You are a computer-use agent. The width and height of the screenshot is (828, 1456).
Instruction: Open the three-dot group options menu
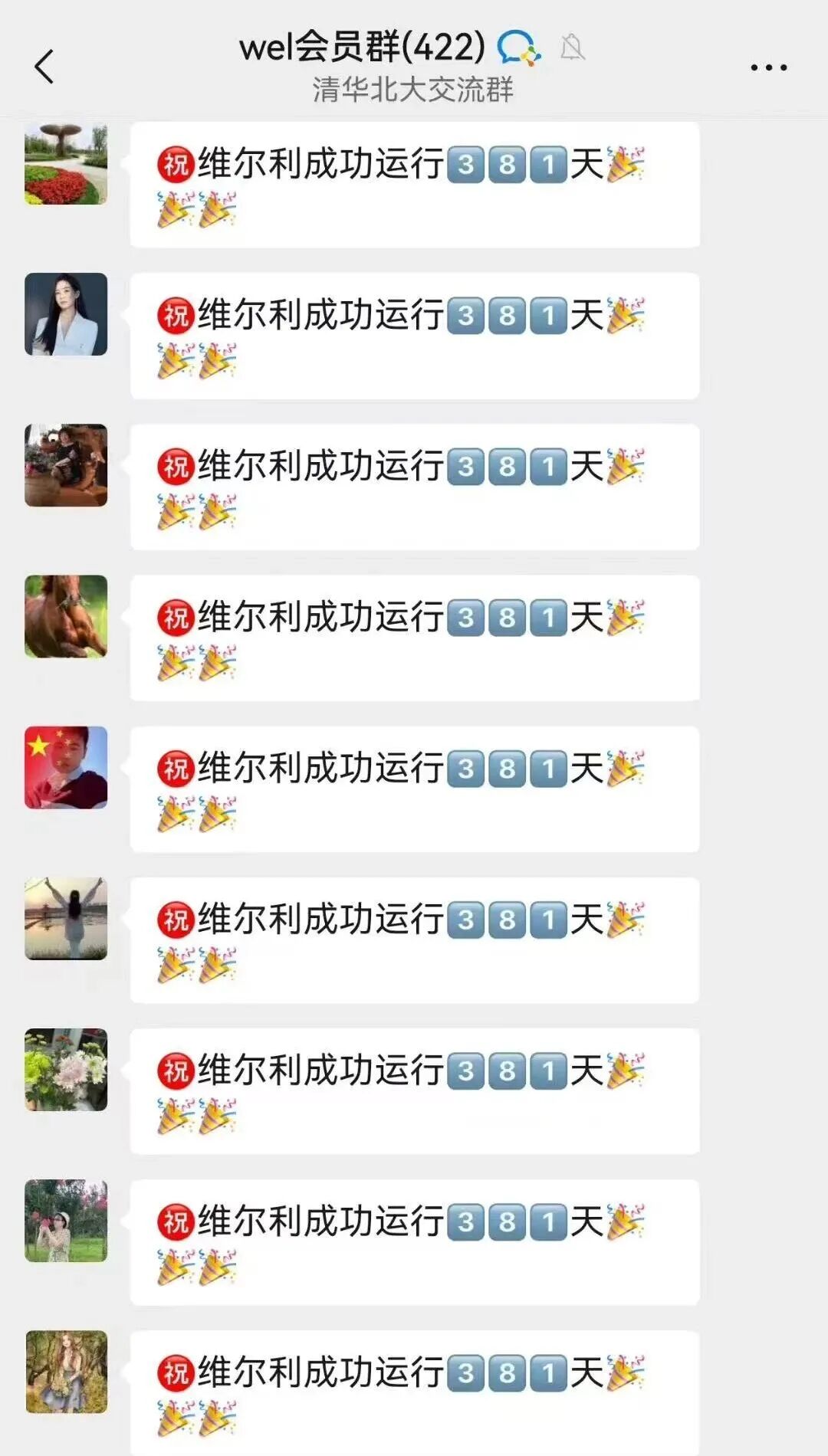pos(768,67)
